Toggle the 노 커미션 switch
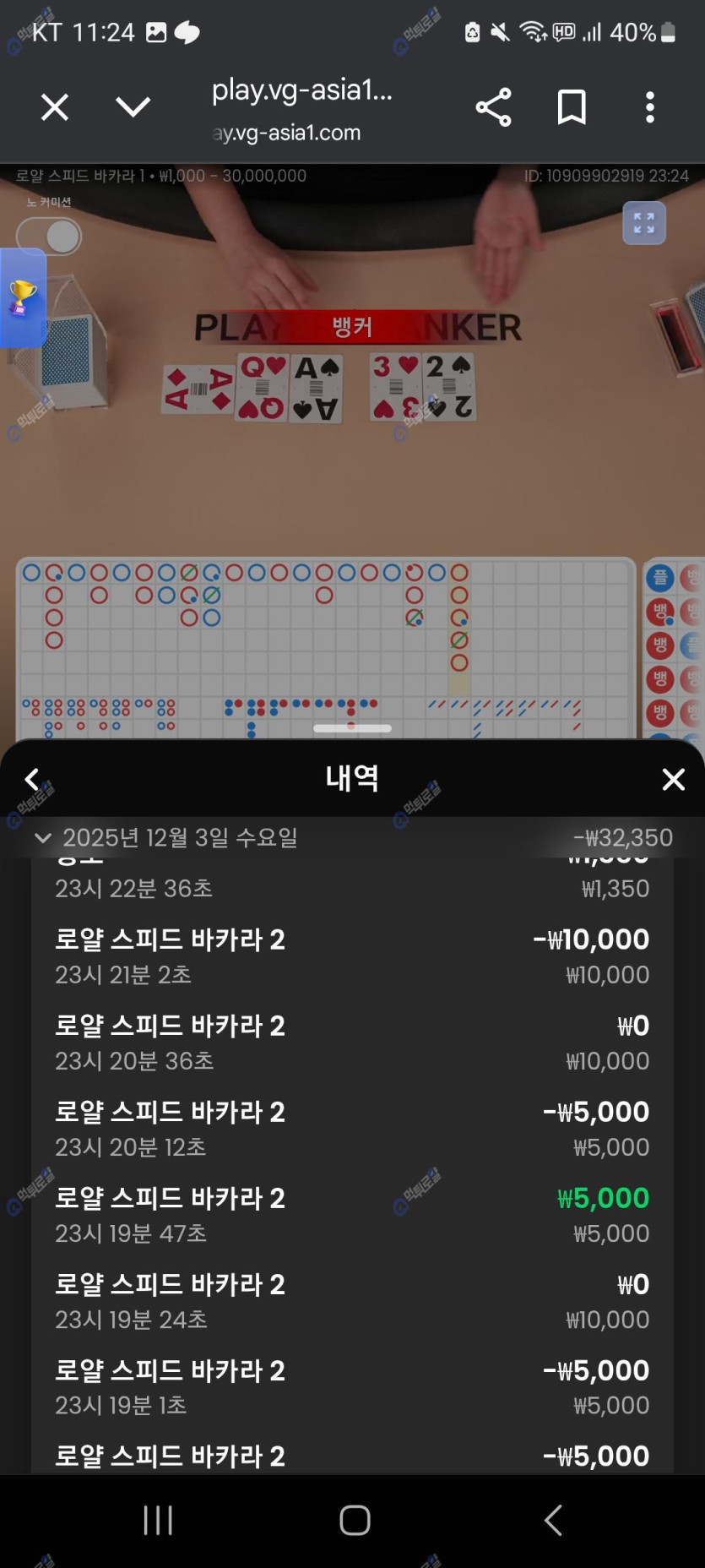705x1568 pixels. tap(49, 237)
